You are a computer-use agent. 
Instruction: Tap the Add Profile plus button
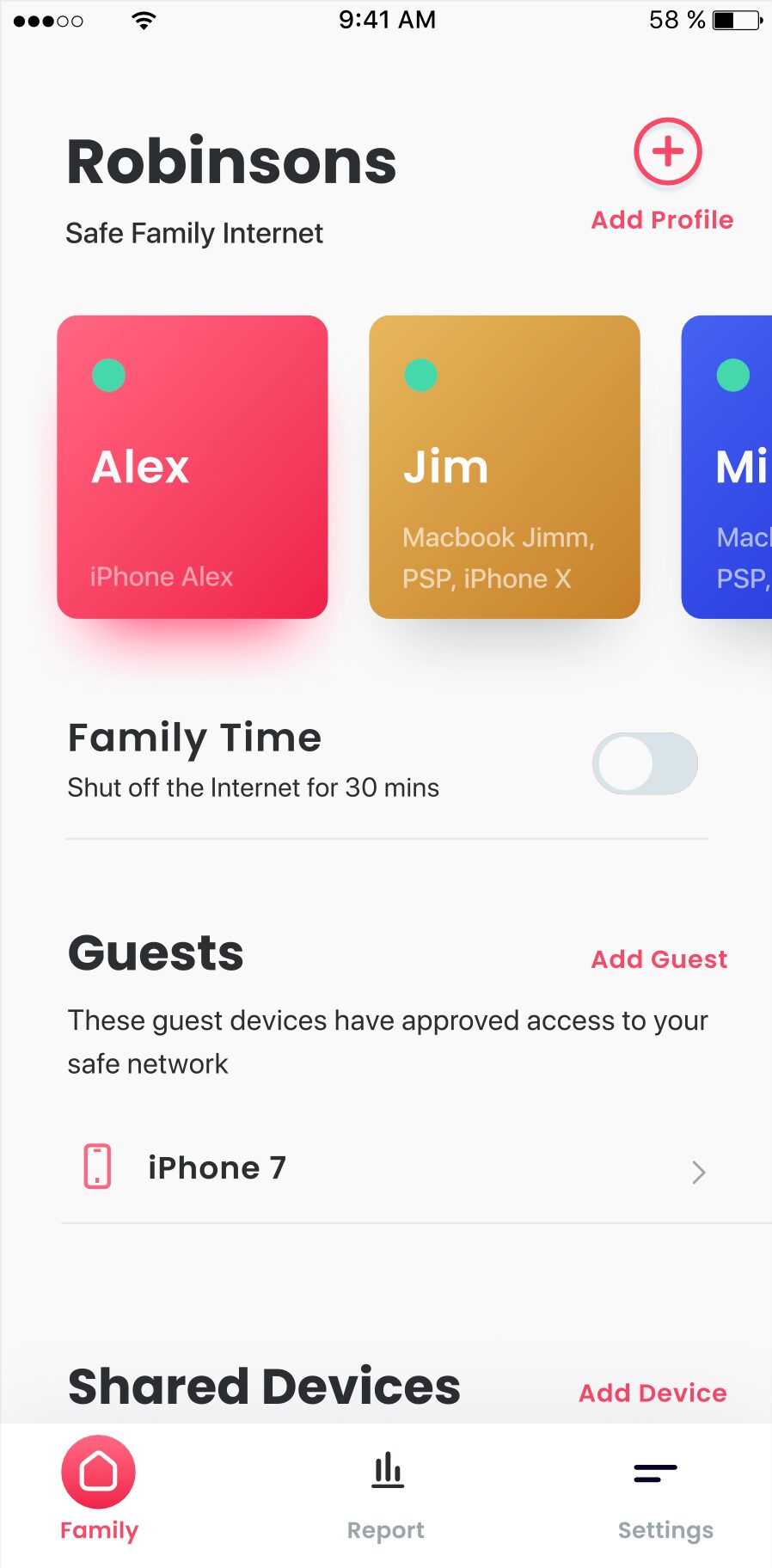click(x=668, y=151)
